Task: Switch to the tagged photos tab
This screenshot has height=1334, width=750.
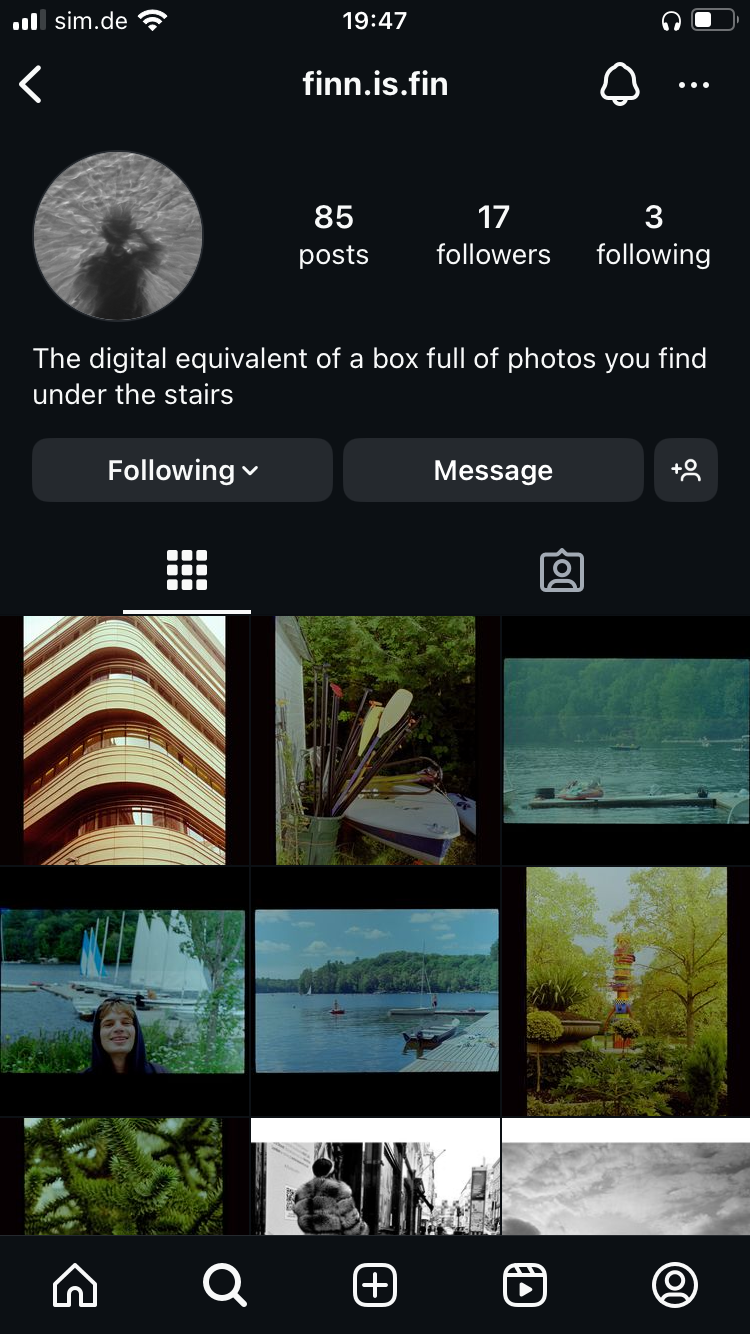Action: (x=562, y=570)
